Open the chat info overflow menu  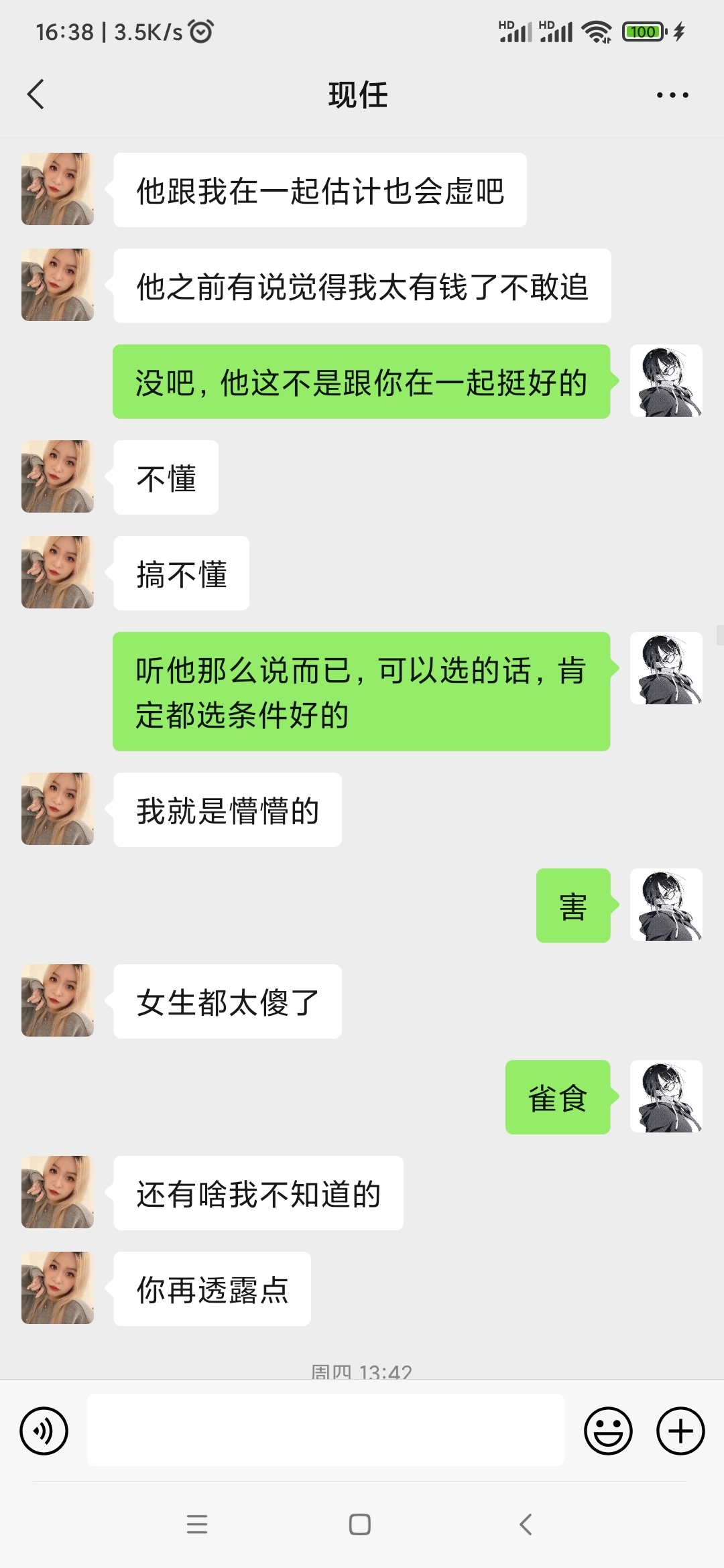[672, 95]
